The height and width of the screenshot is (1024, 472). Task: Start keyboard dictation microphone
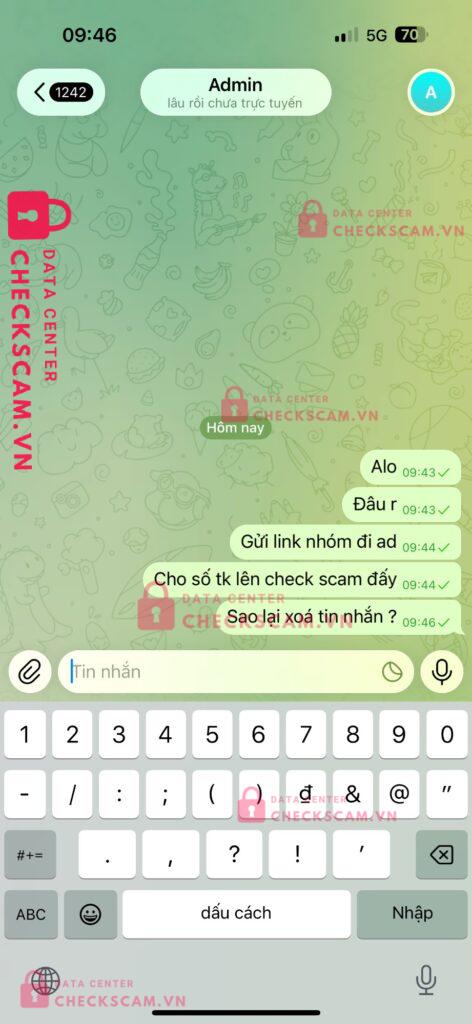pyautogui.click(x=426, y=980)
